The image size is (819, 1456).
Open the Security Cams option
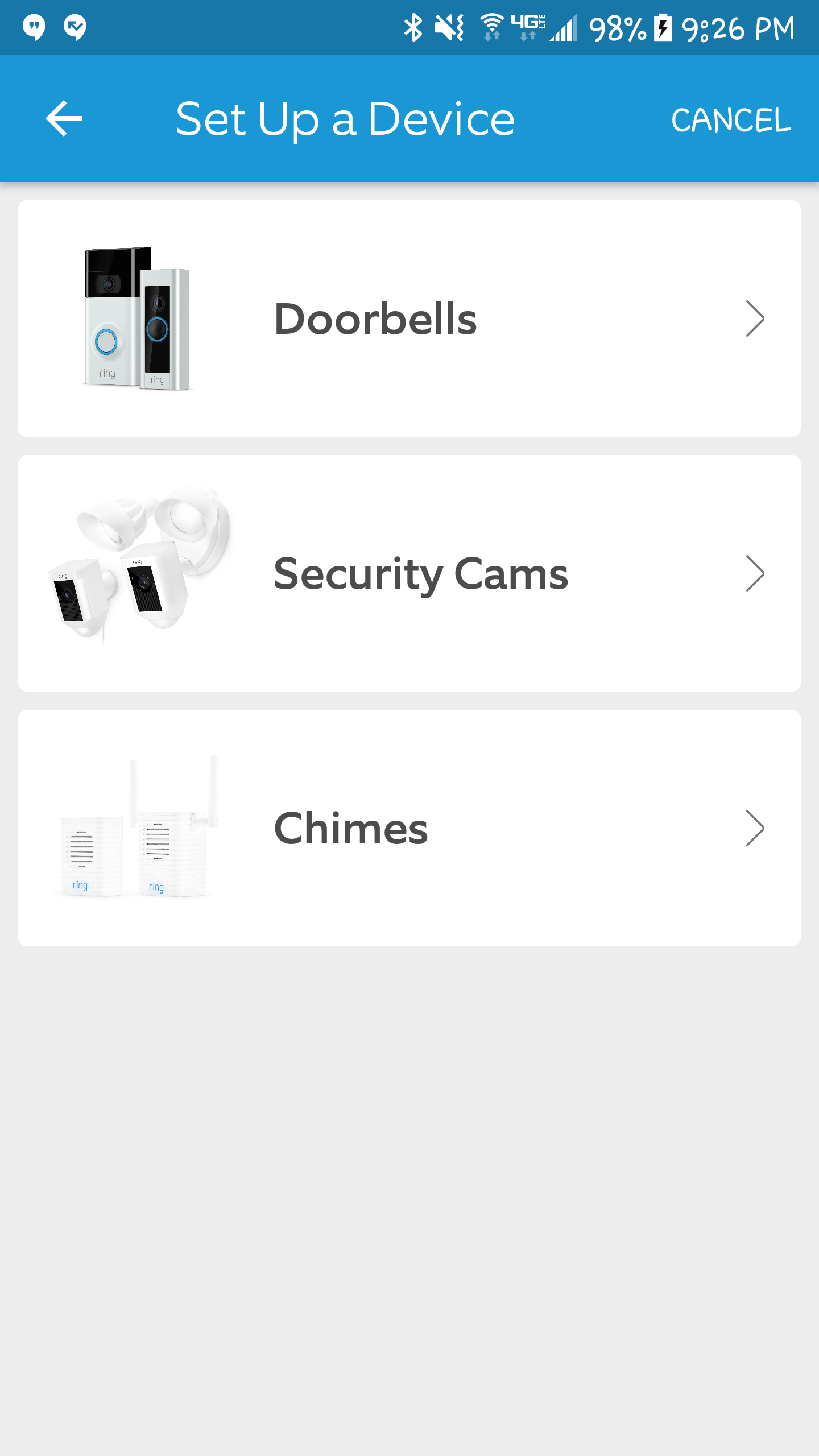click(409, 573)
